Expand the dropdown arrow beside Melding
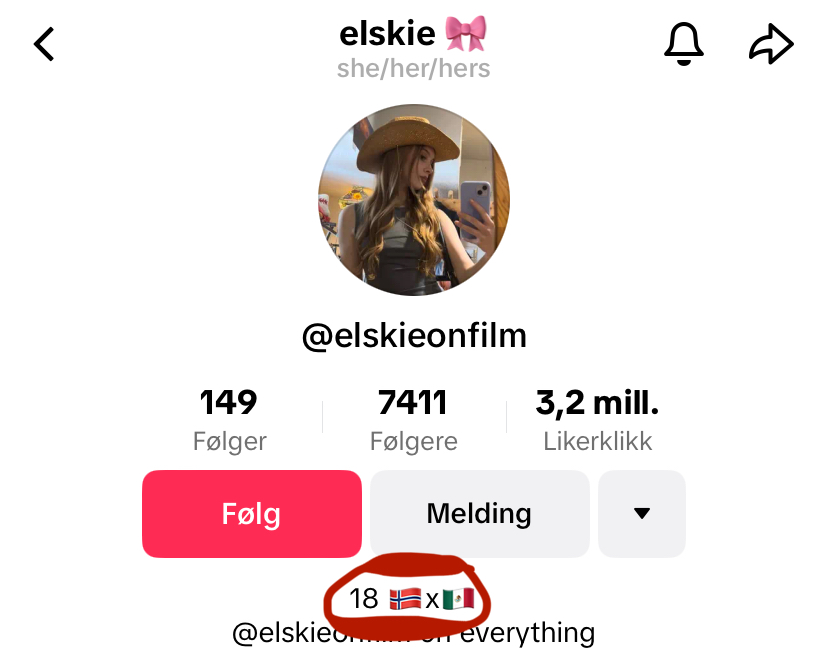The height and width of the screenshot is (650, 828). [642, 514]
